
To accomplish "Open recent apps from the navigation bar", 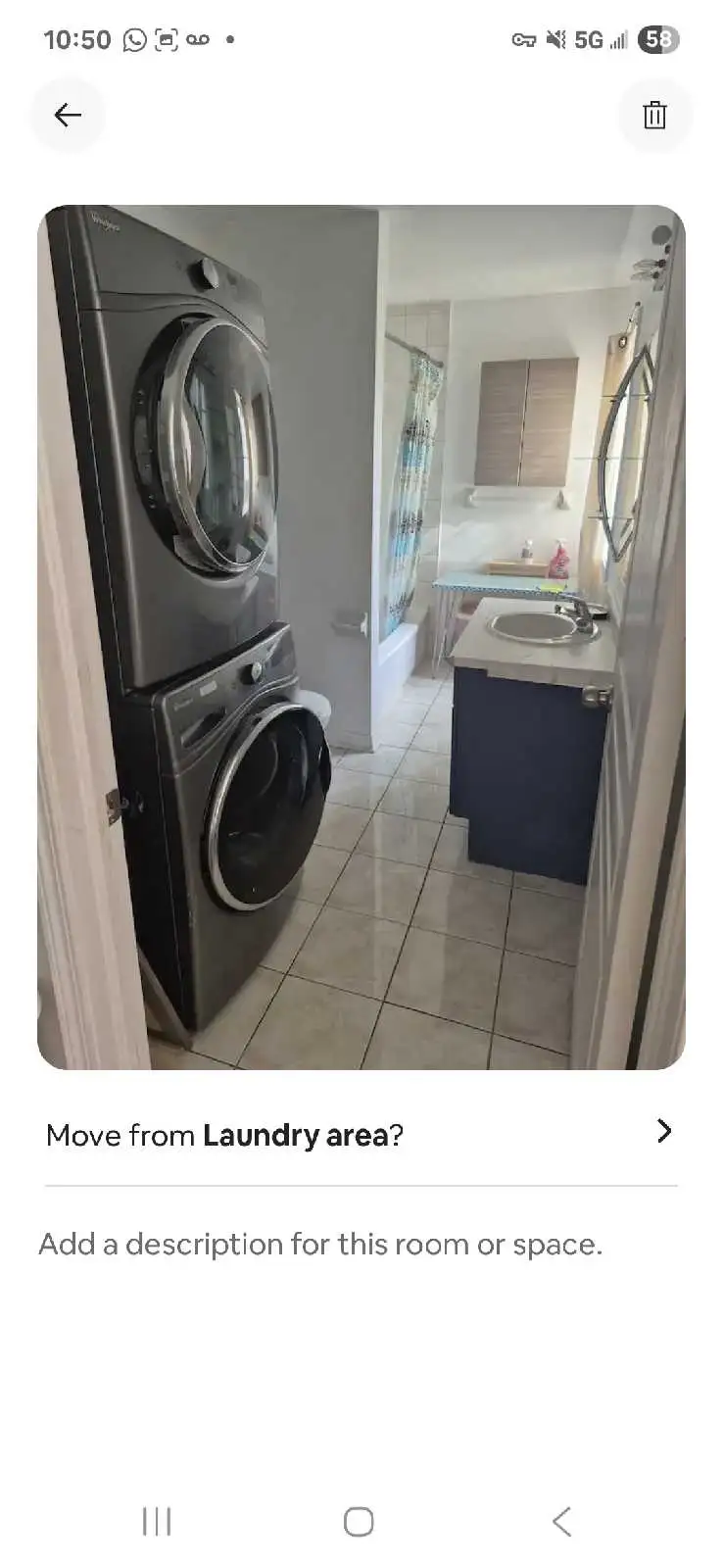I will [x=157, y=1521].
